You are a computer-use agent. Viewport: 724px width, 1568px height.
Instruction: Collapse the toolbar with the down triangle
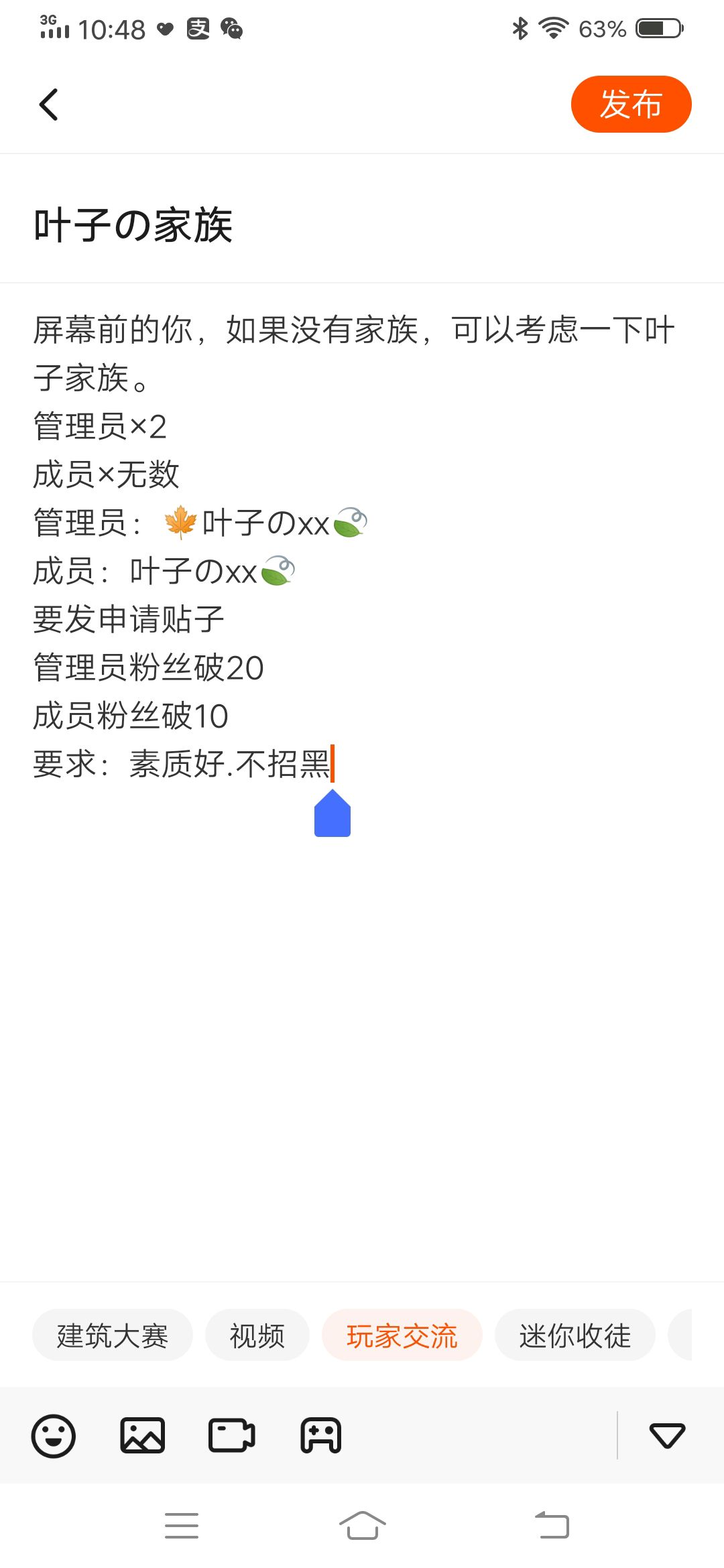tap(667, 1435)
